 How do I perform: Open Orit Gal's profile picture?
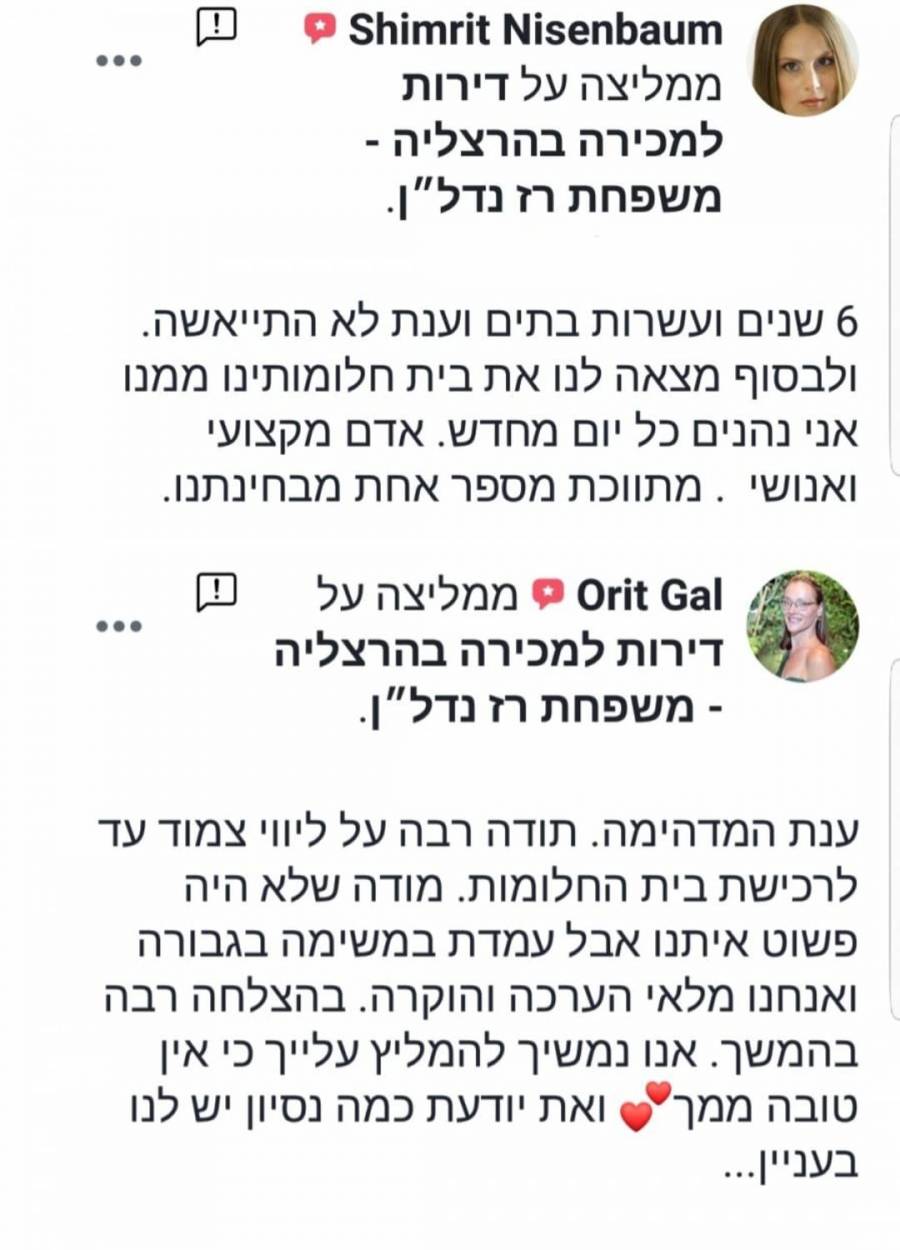[804, 627]
